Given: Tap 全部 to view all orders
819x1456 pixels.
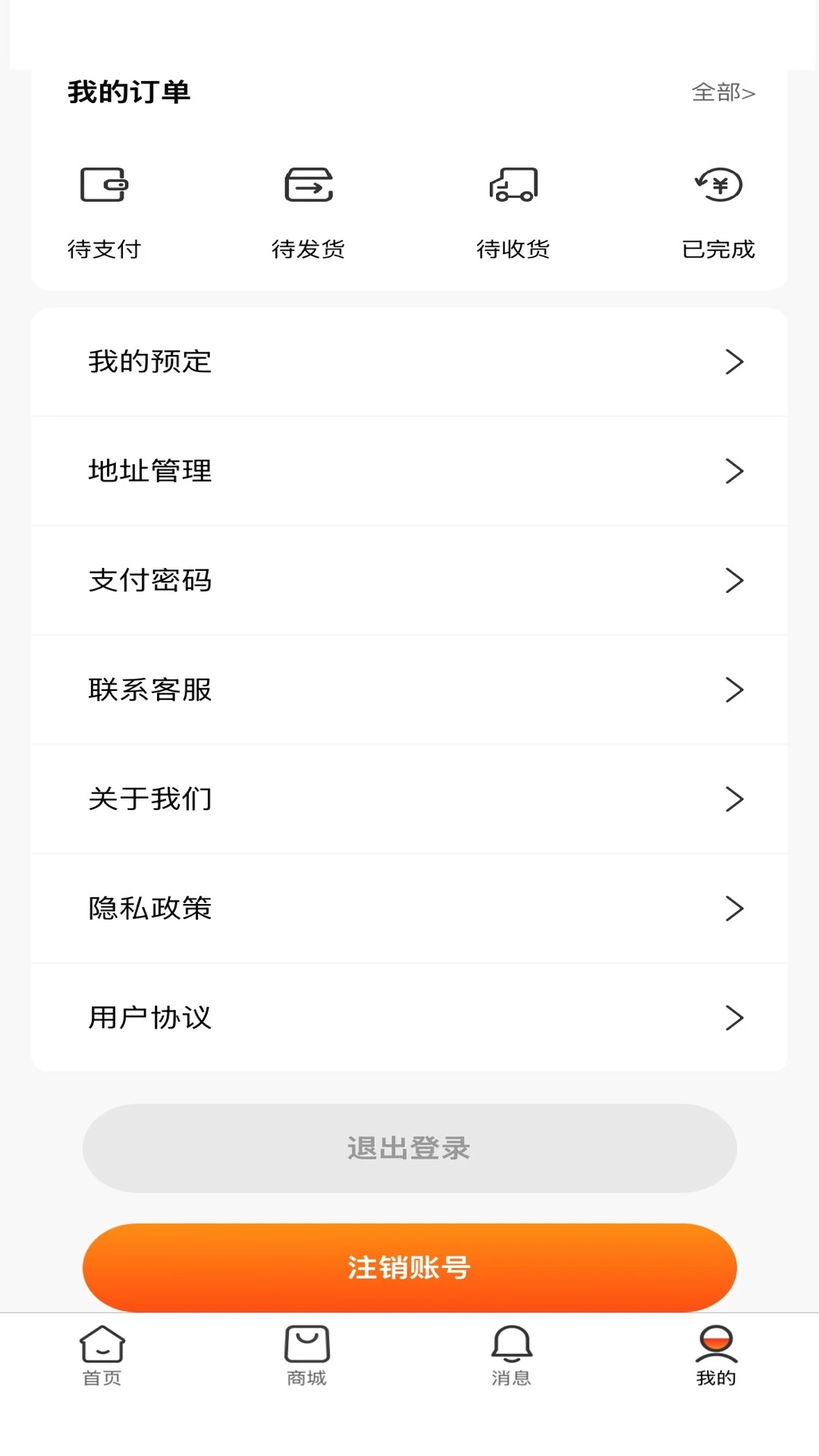Looking at the screenshot, I should coord(722,93).
